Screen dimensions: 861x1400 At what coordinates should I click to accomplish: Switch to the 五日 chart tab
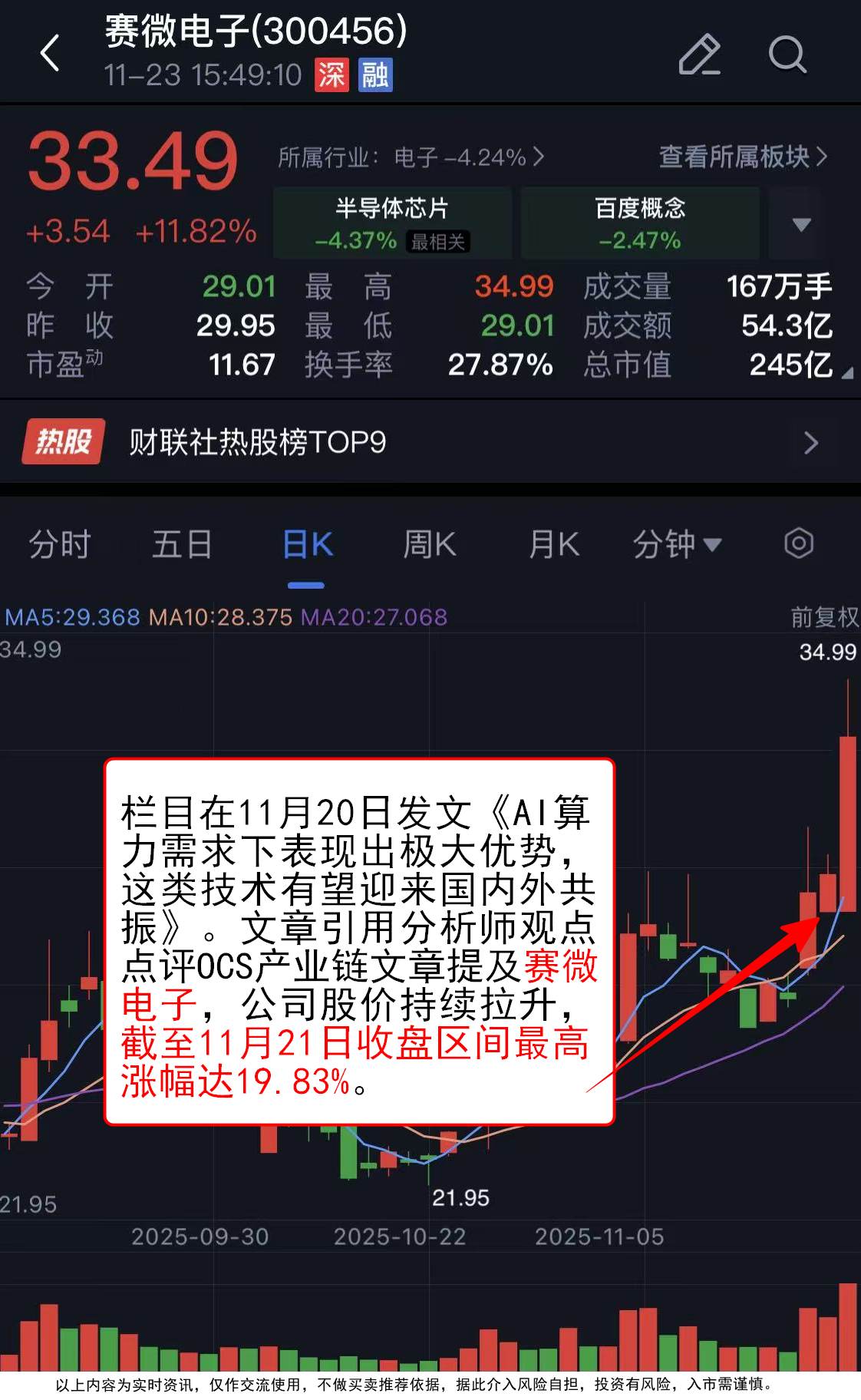tap(182, 545)
